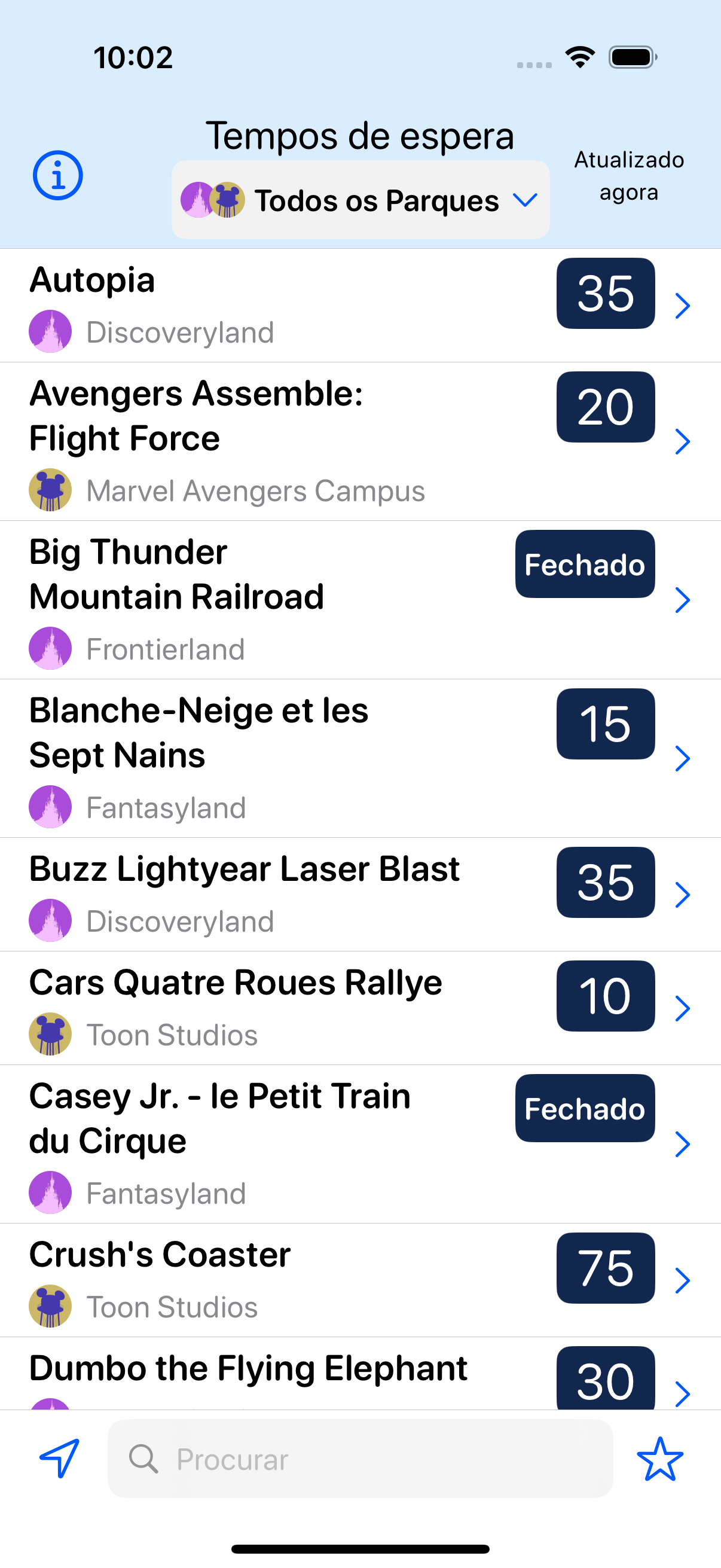Tap the location arrow icon
Image resolution: width=721 pixels, height=1568 pixels.
click(60, 1458)
